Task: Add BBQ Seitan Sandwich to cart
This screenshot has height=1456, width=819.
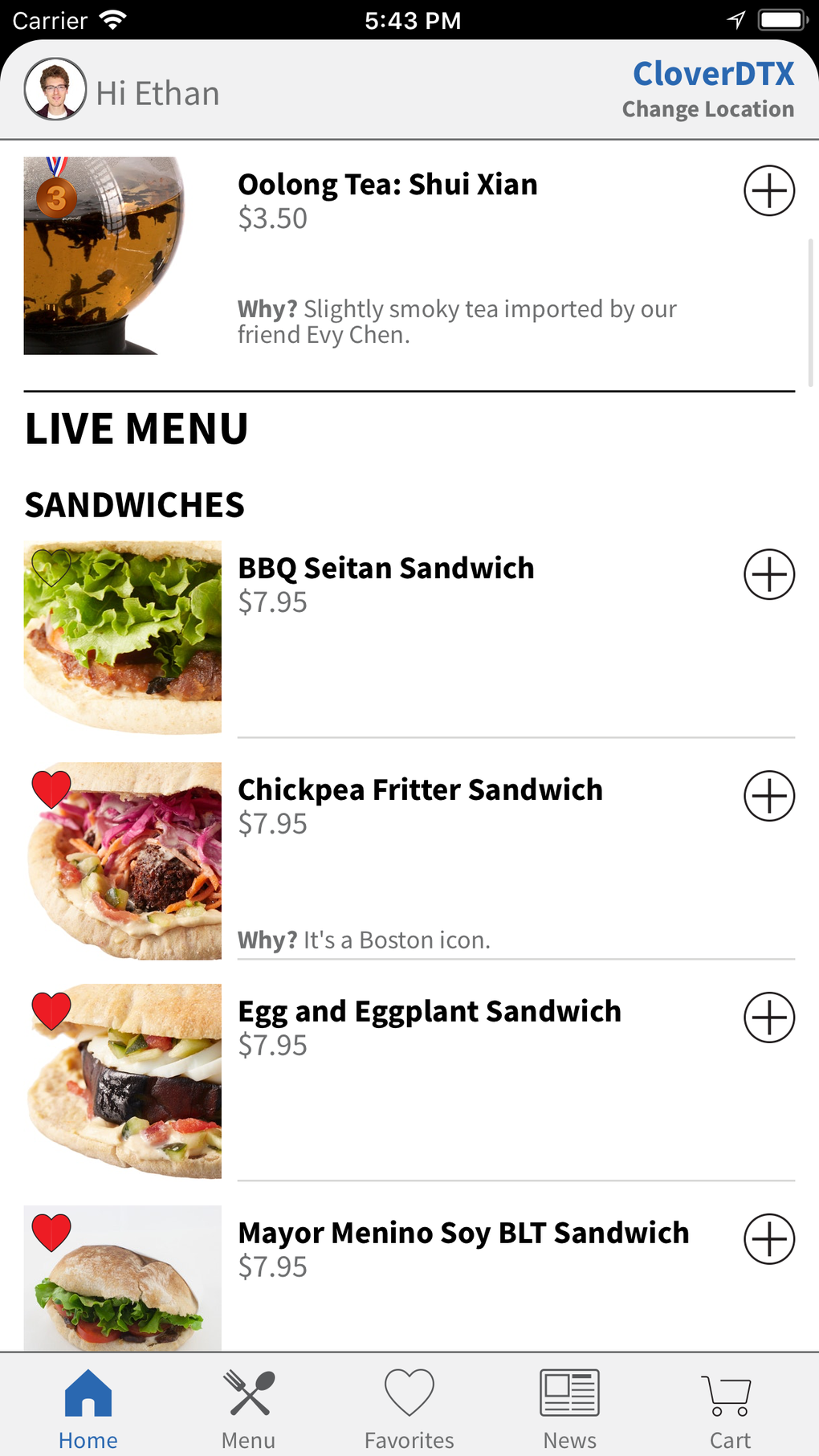Action: tap(768, 574)
